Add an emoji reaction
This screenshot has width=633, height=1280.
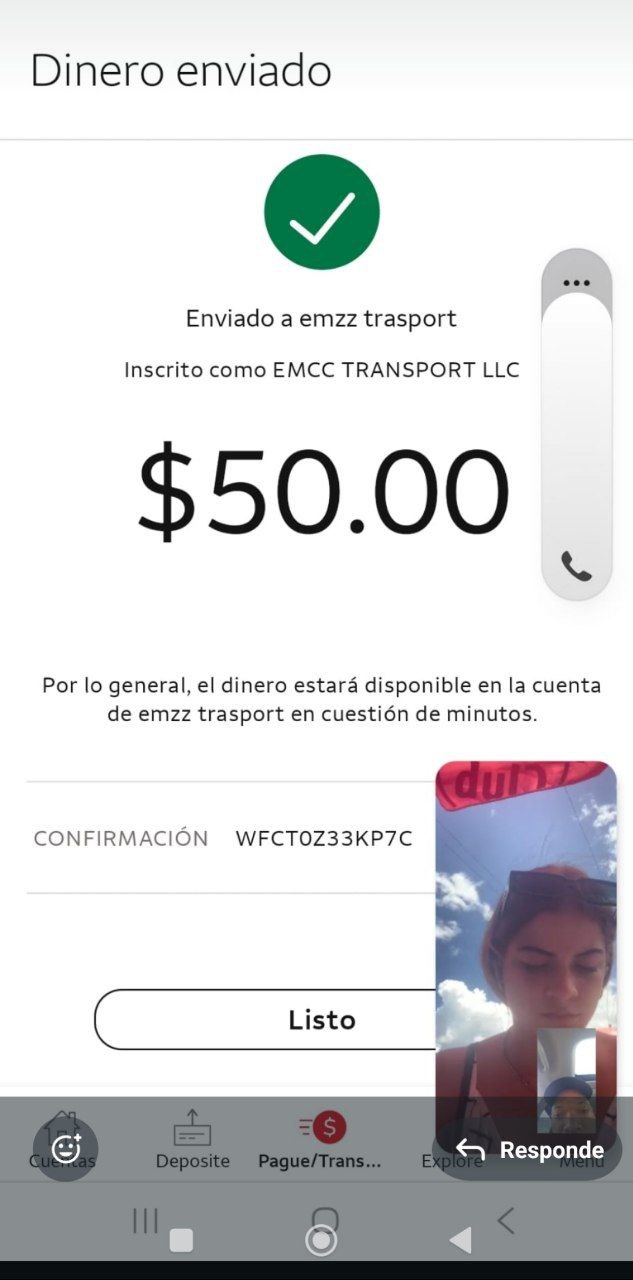pyautogui.click(x=66, y=1149)
